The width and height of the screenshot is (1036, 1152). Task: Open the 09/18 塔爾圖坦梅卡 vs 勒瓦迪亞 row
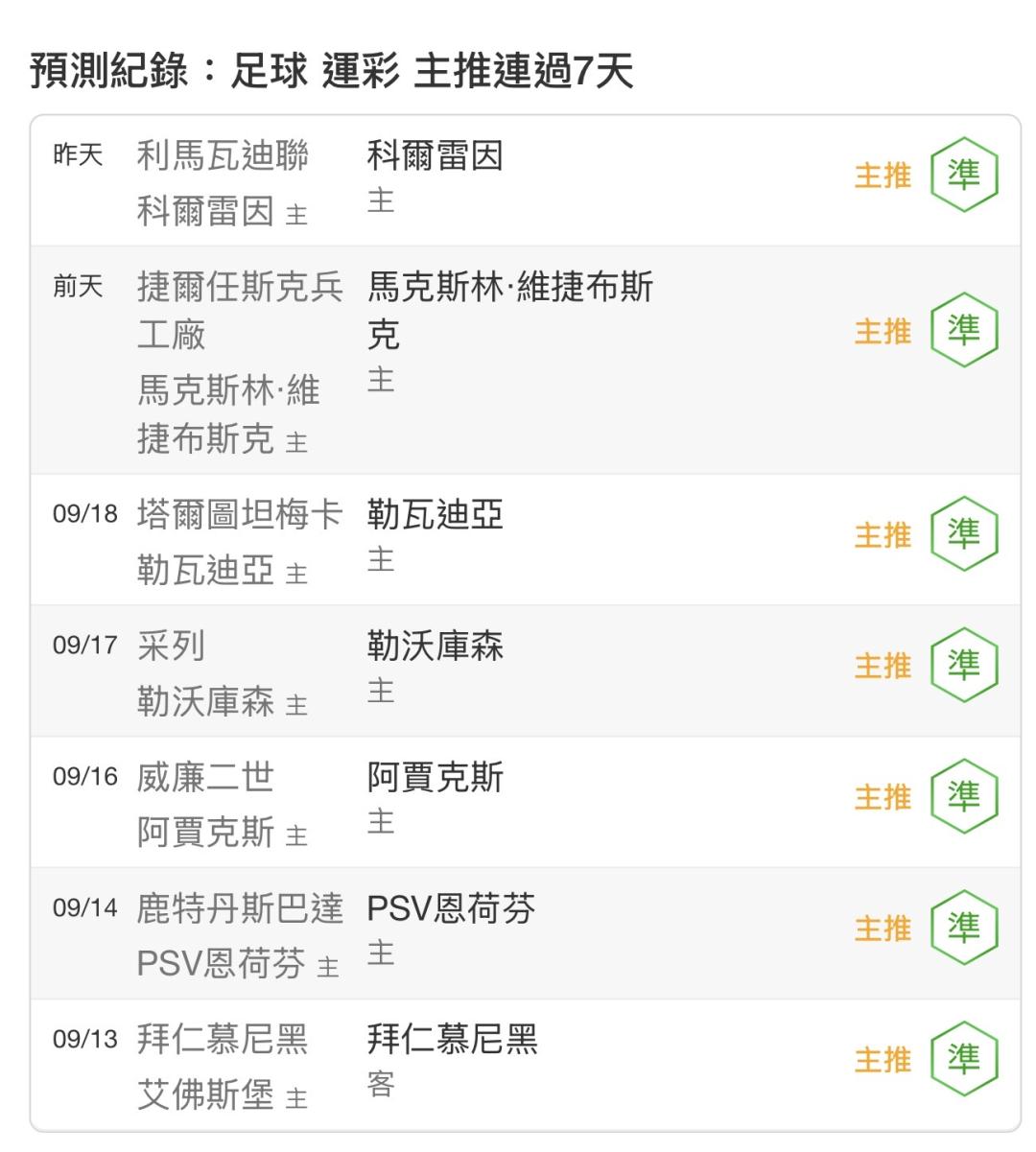525,540
